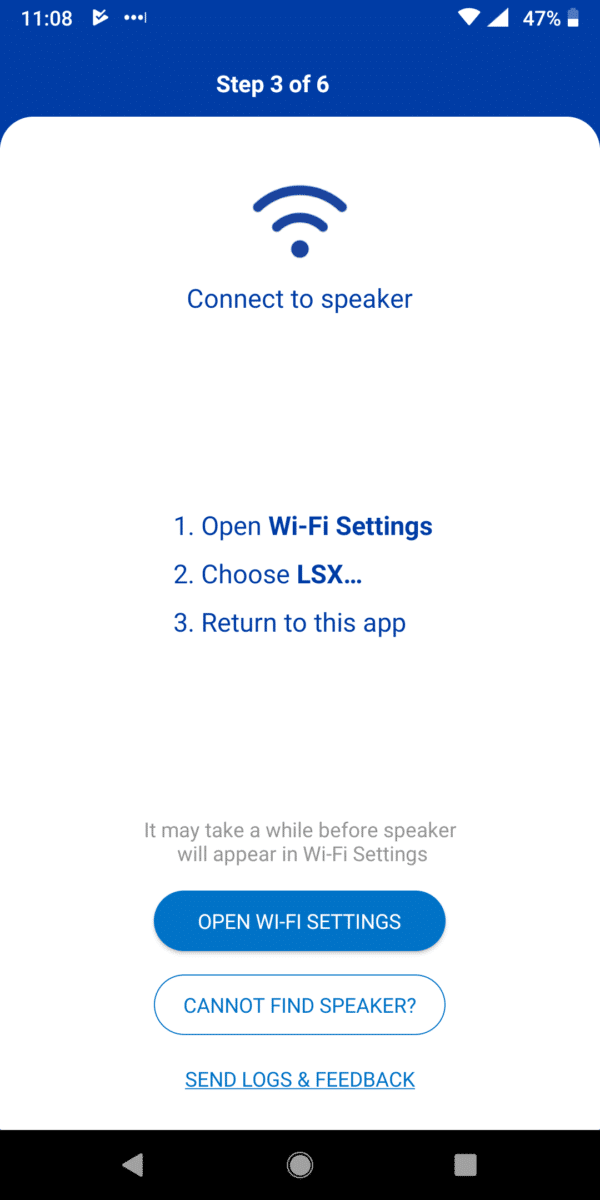Send logs & feedback via the link
Screen dimensions: 600x1200
click(x=300, y=1080)
